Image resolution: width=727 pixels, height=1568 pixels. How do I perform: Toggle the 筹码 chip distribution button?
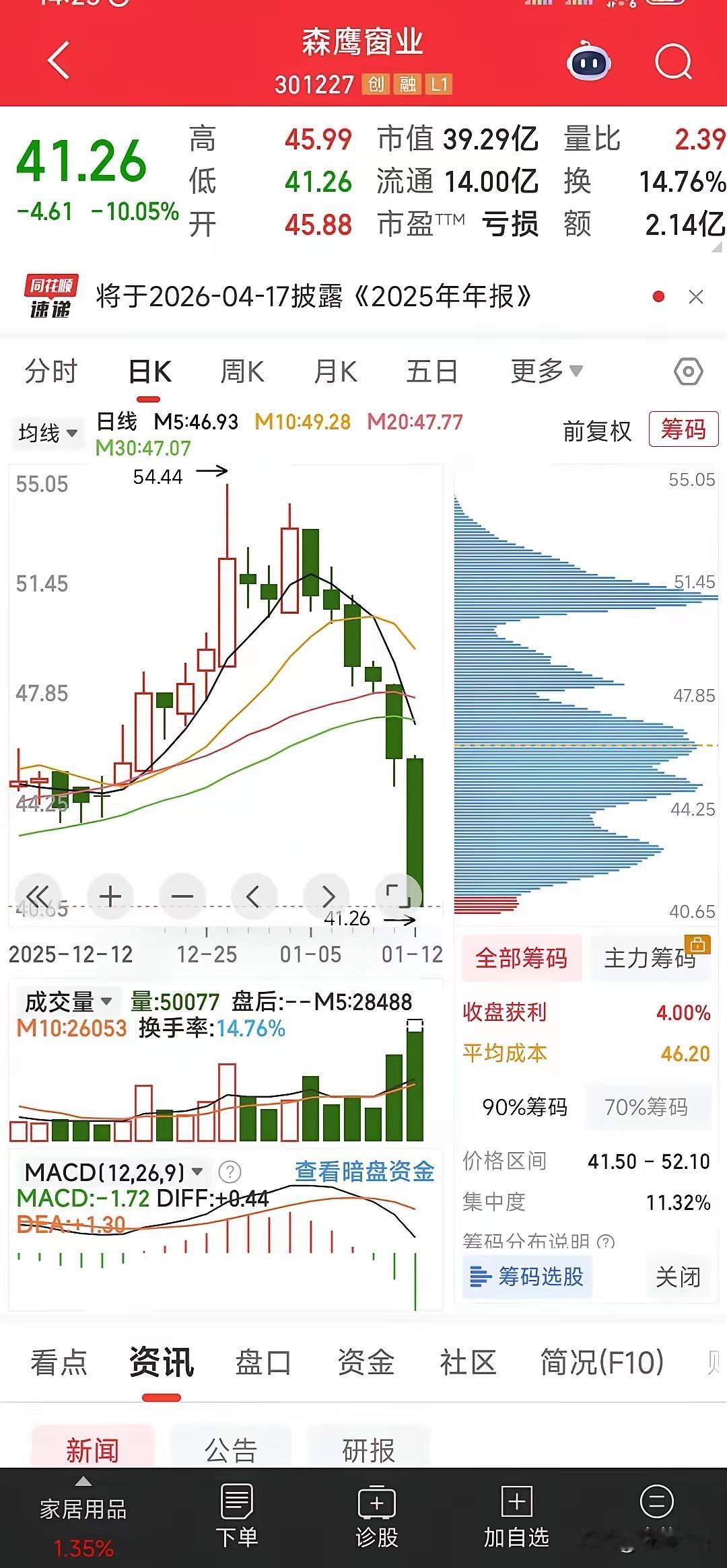(x=683, y=429)
